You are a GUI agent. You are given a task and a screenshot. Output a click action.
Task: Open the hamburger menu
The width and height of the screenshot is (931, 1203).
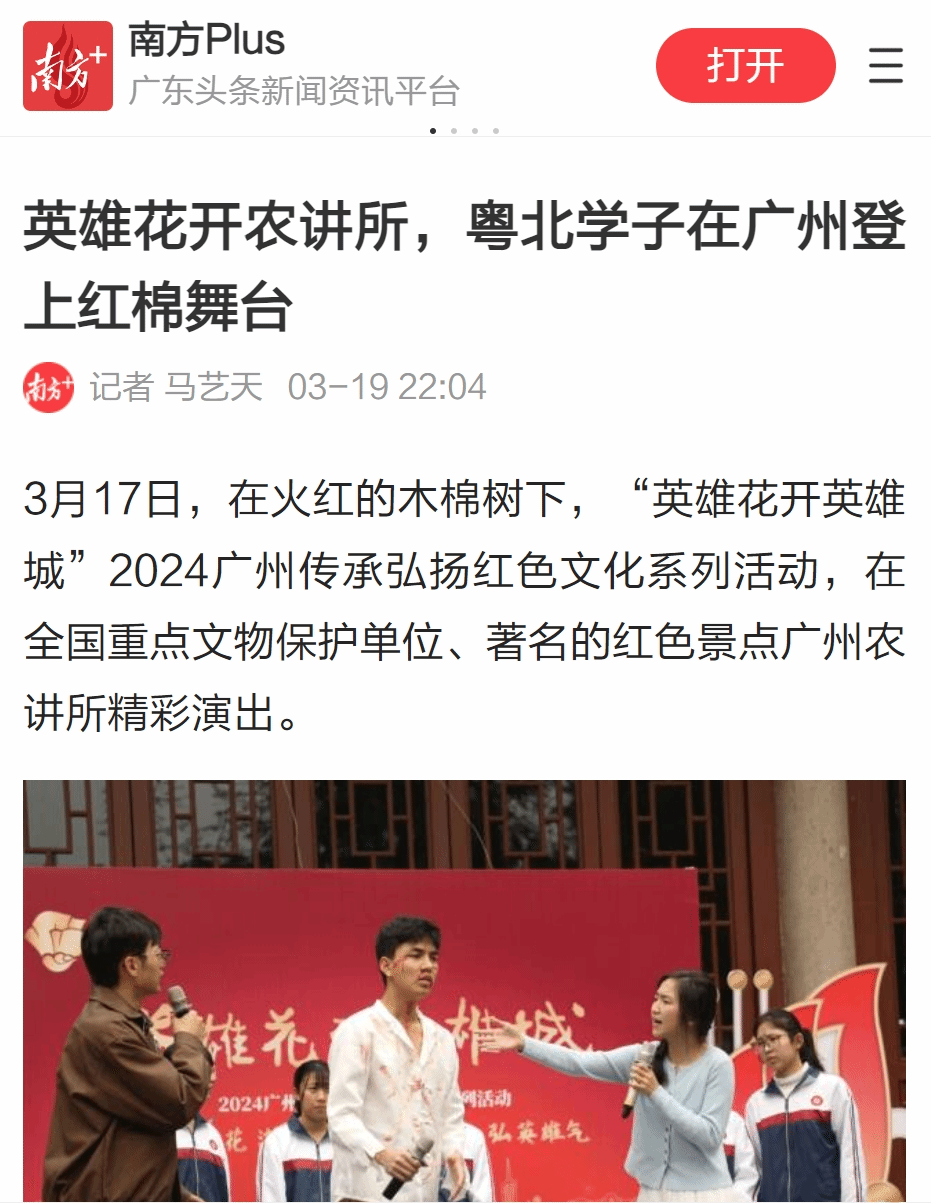(x=885, y=65)
